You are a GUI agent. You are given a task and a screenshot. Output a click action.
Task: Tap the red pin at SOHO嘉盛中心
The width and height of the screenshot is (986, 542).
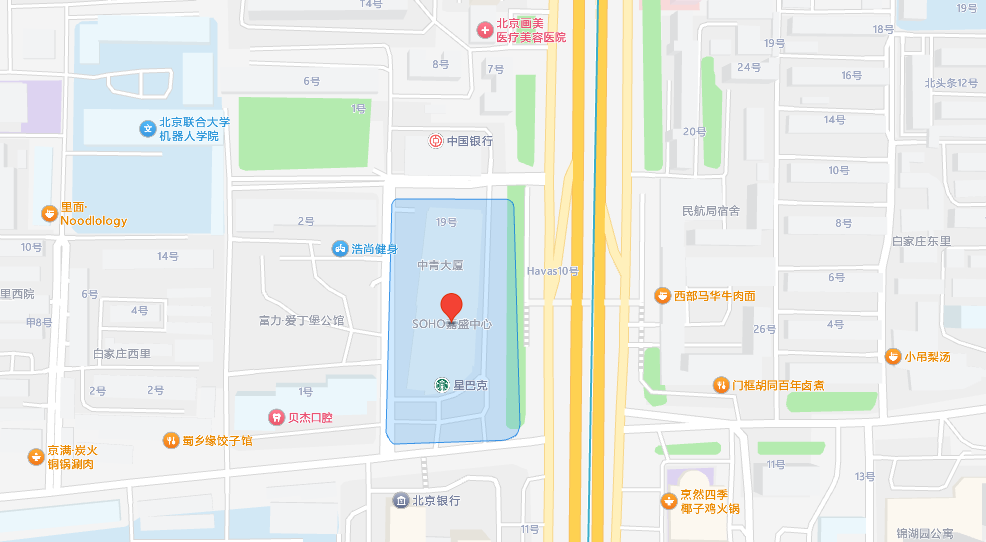click(x=451, y=306)
